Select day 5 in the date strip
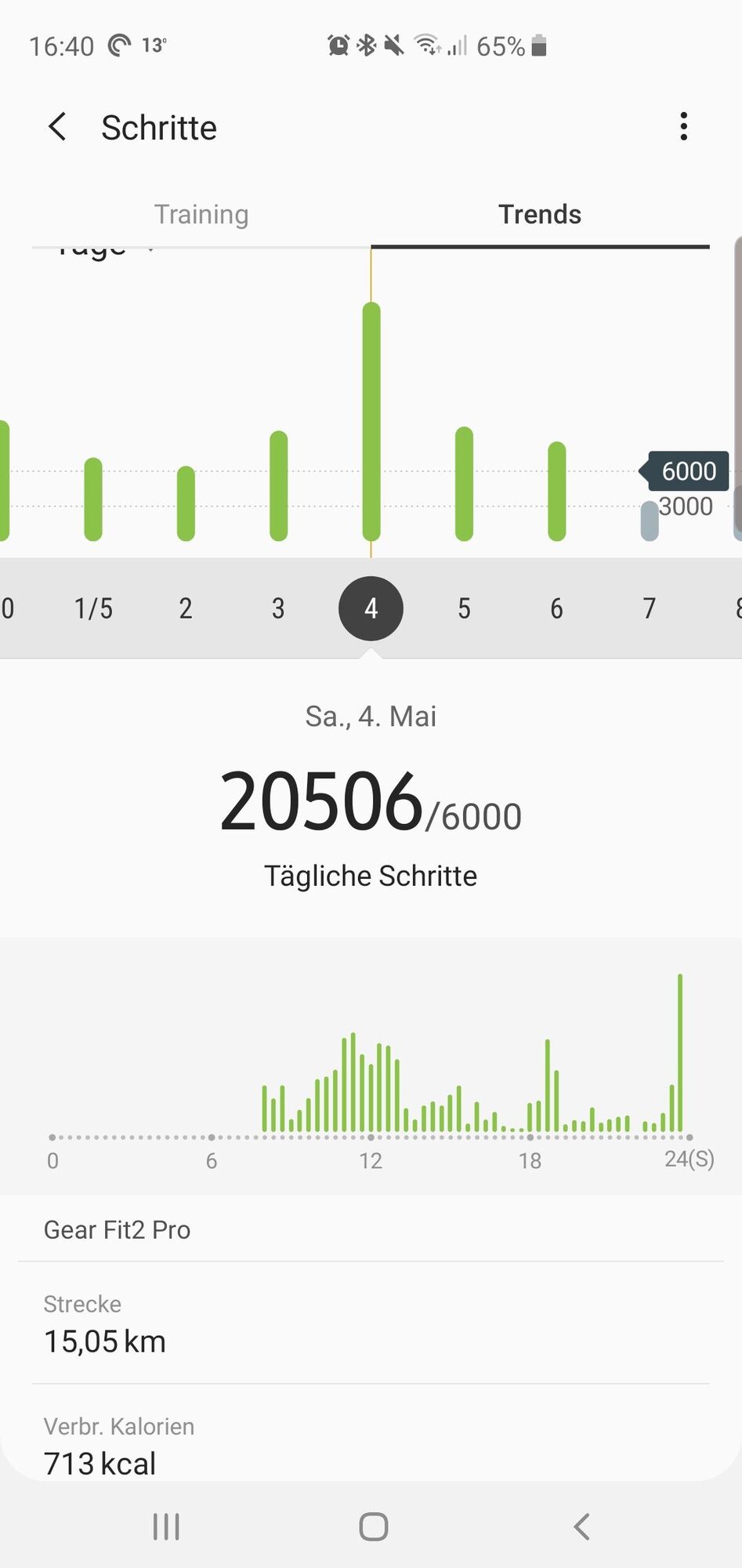Image resolution: width=742 pixels, height=1568 pixels. pos(464,608)
